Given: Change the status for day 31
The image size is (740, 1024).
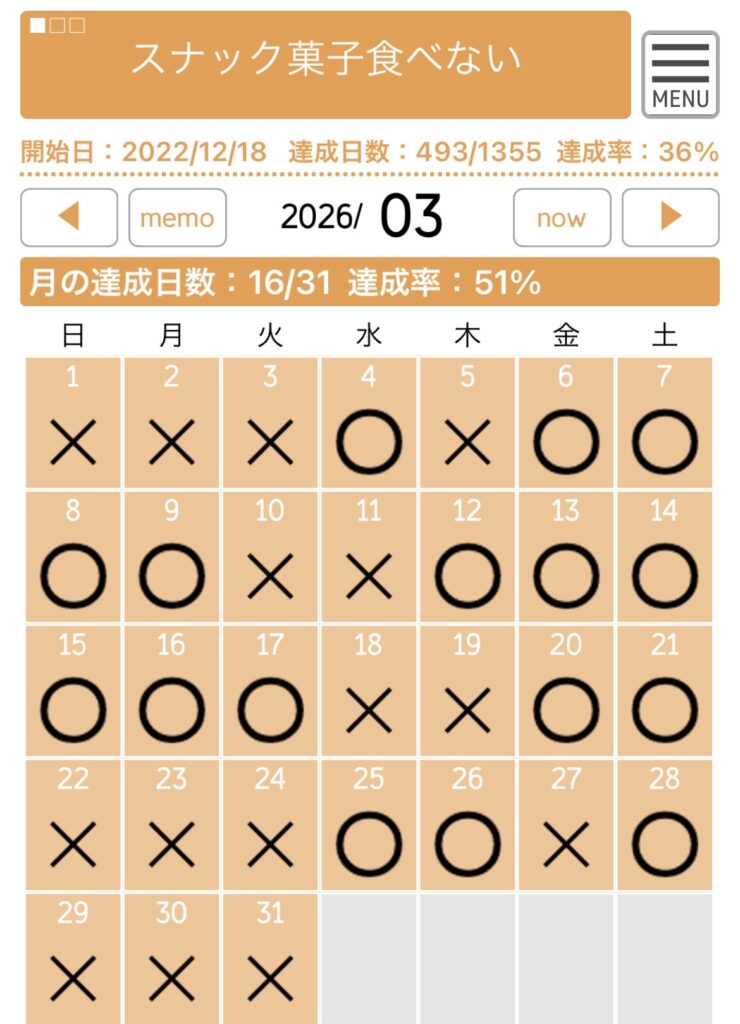Looking at the screenshot, I should (x=270, y=959).
